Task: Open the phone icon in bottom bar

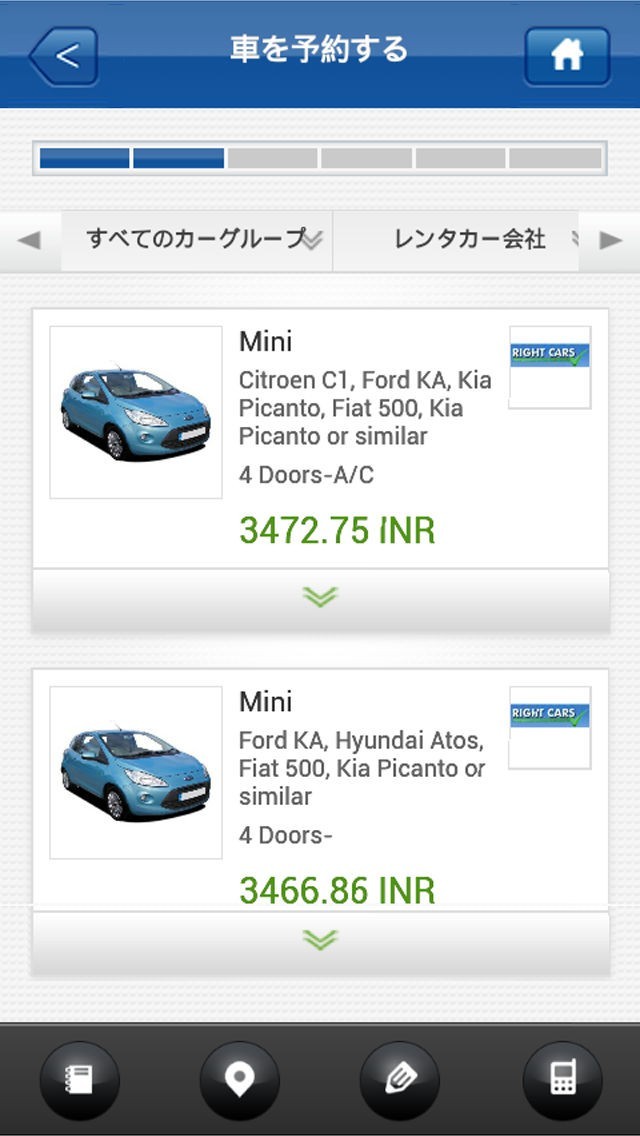Action: pos(562,1080)
